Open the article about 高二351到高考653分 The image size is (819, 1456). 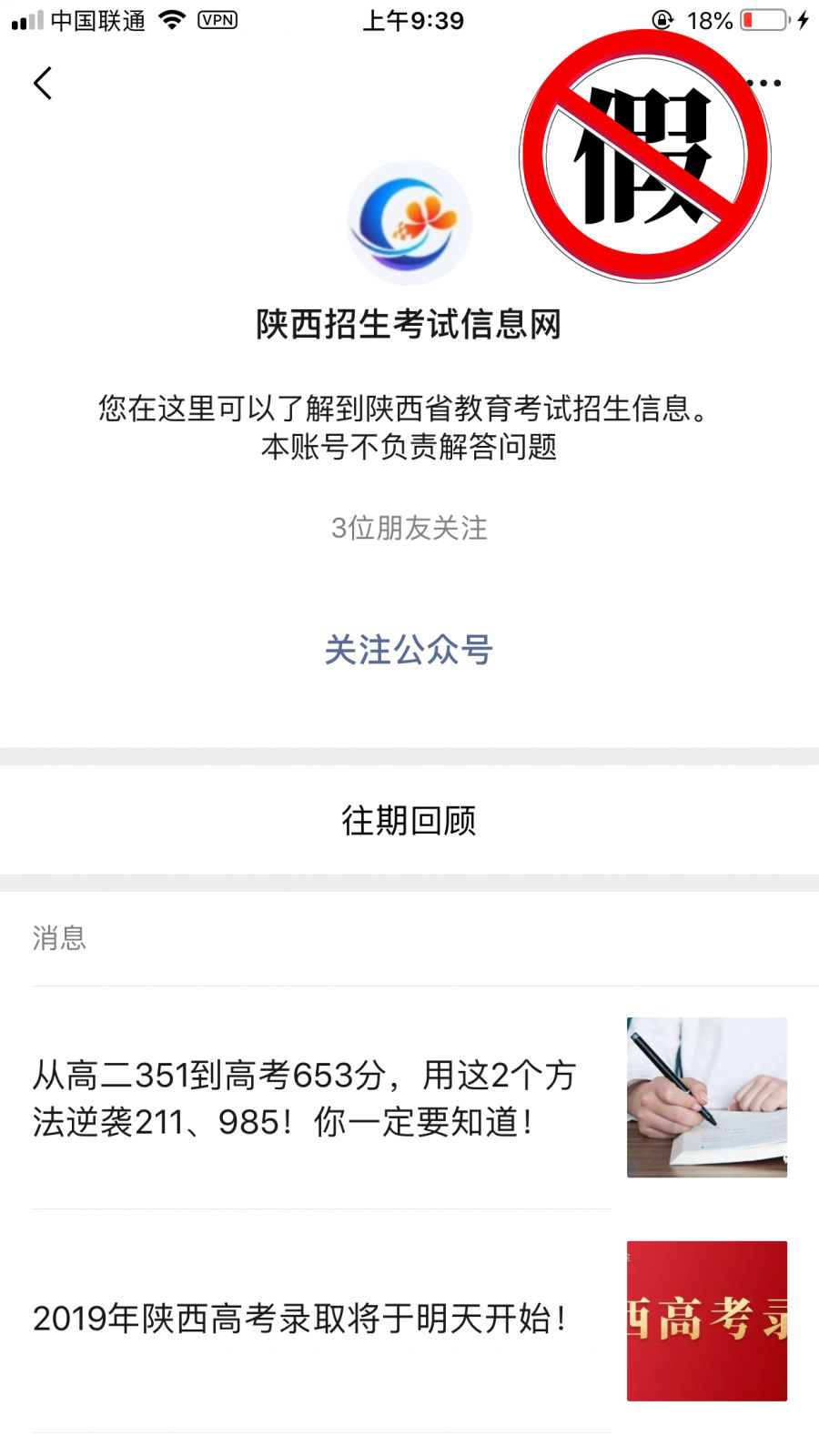pos(409,1097)
